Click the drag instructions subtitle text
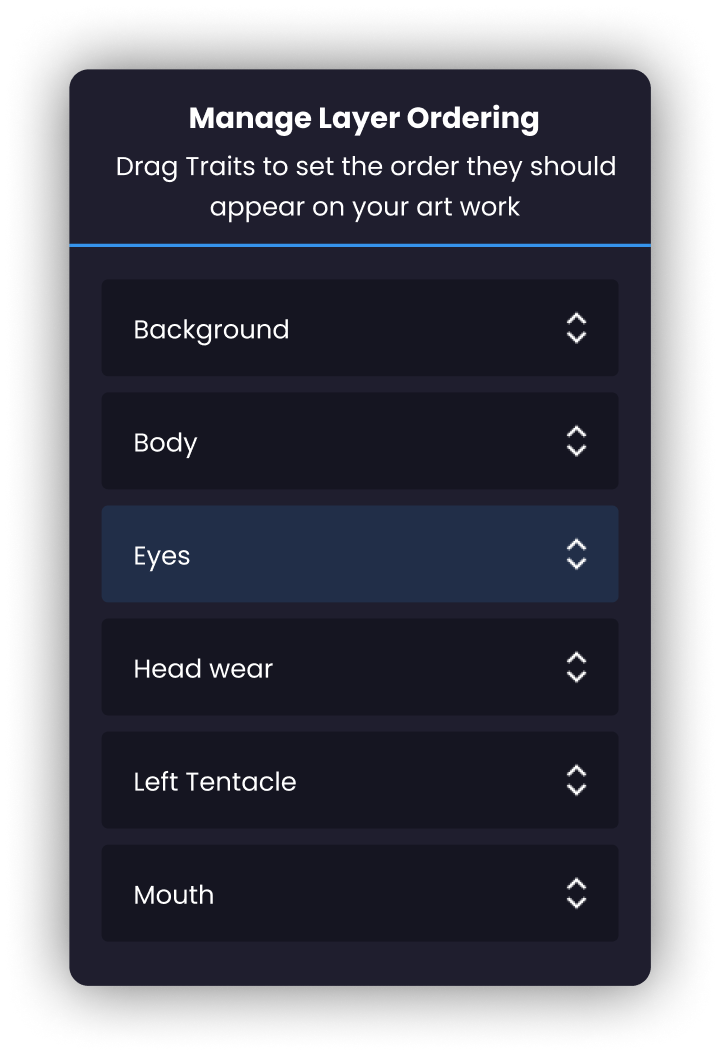 363,186
